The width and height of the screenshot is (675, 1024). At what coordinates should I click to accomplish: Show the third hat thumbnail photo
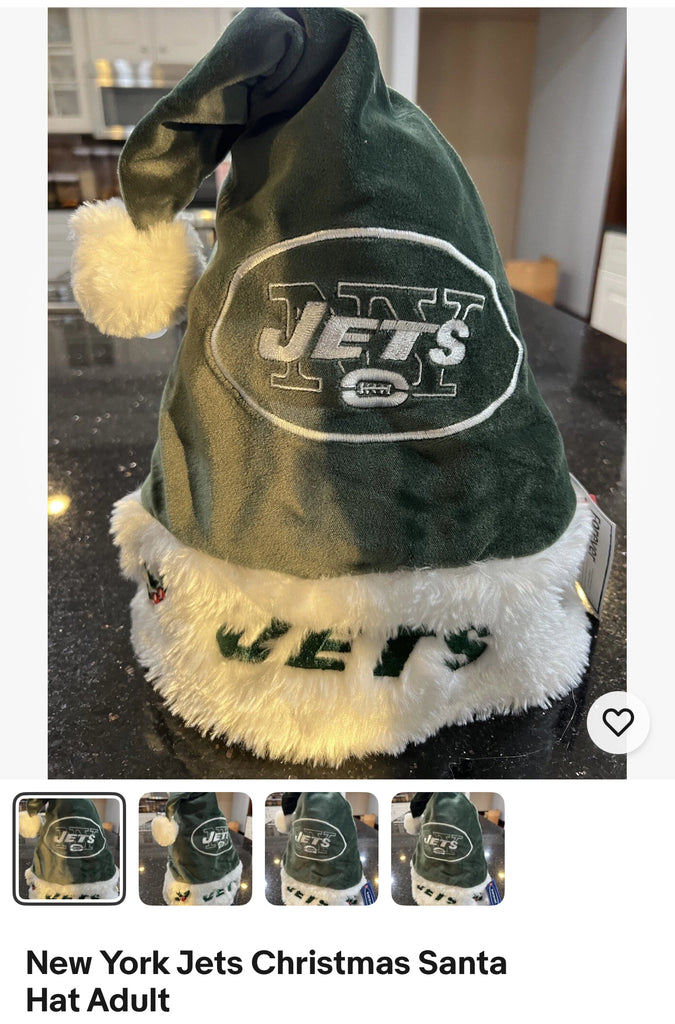[x=321, y=848]
